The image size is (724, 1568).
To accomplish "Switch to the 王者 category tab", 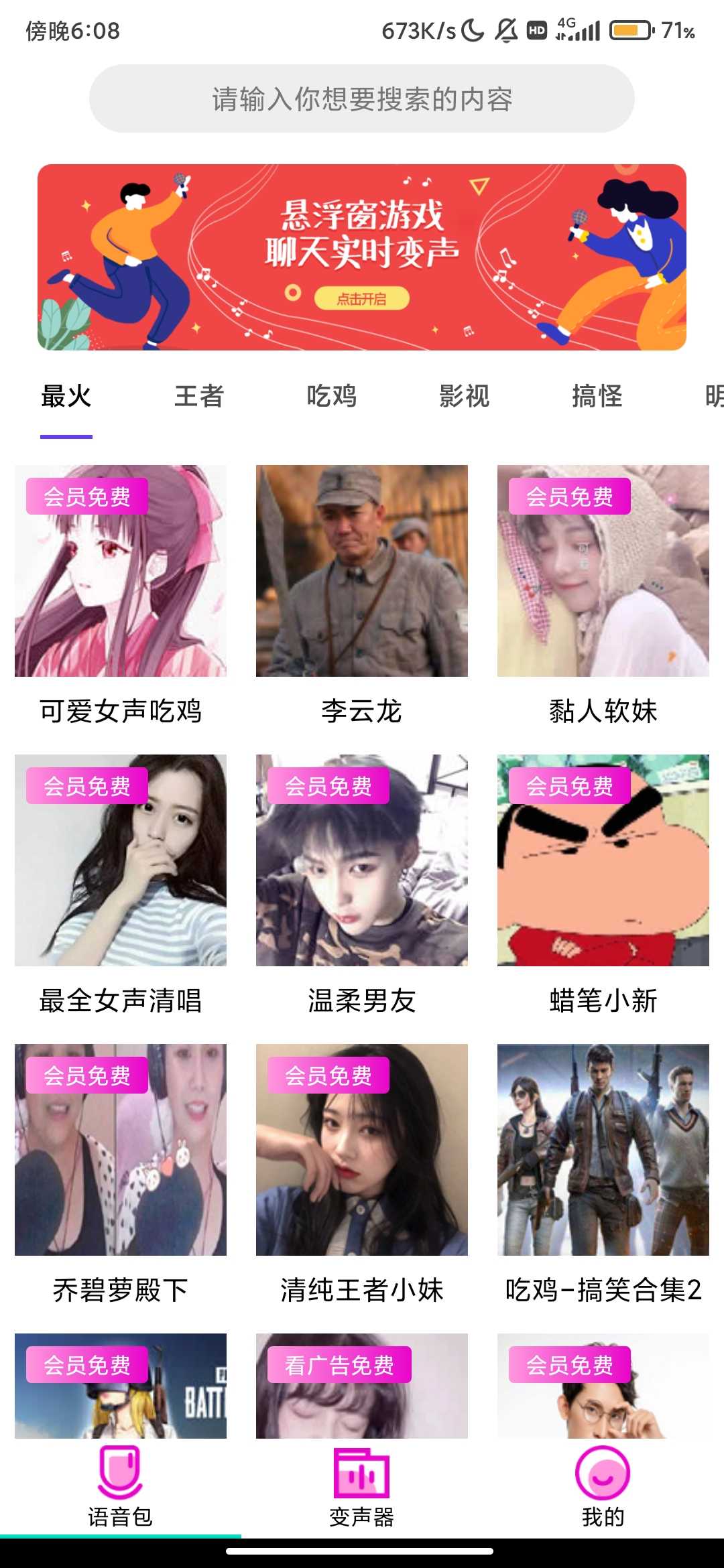I will point(199,396).
